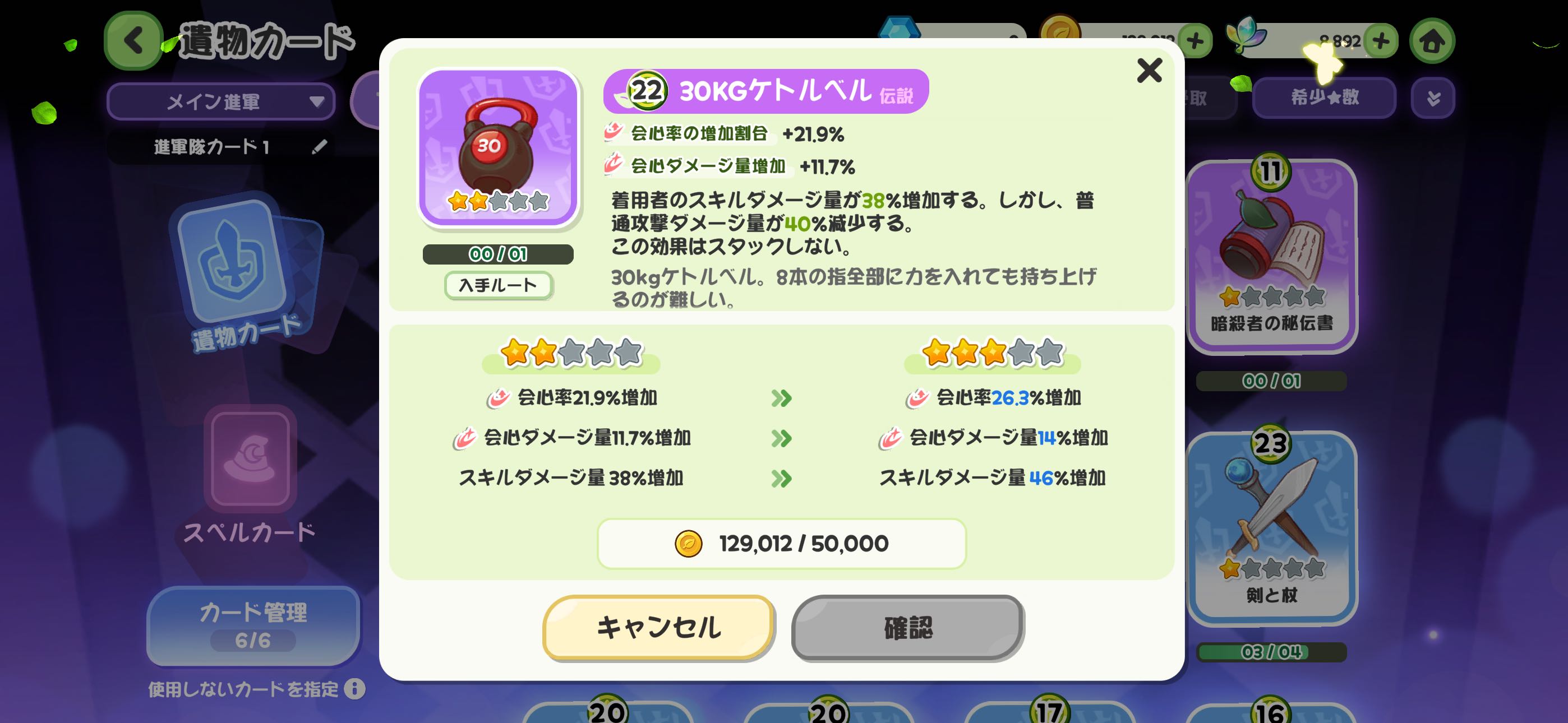Close the 30KGケトルベル dialog

pyautogui.click(x=1149, y=71)
